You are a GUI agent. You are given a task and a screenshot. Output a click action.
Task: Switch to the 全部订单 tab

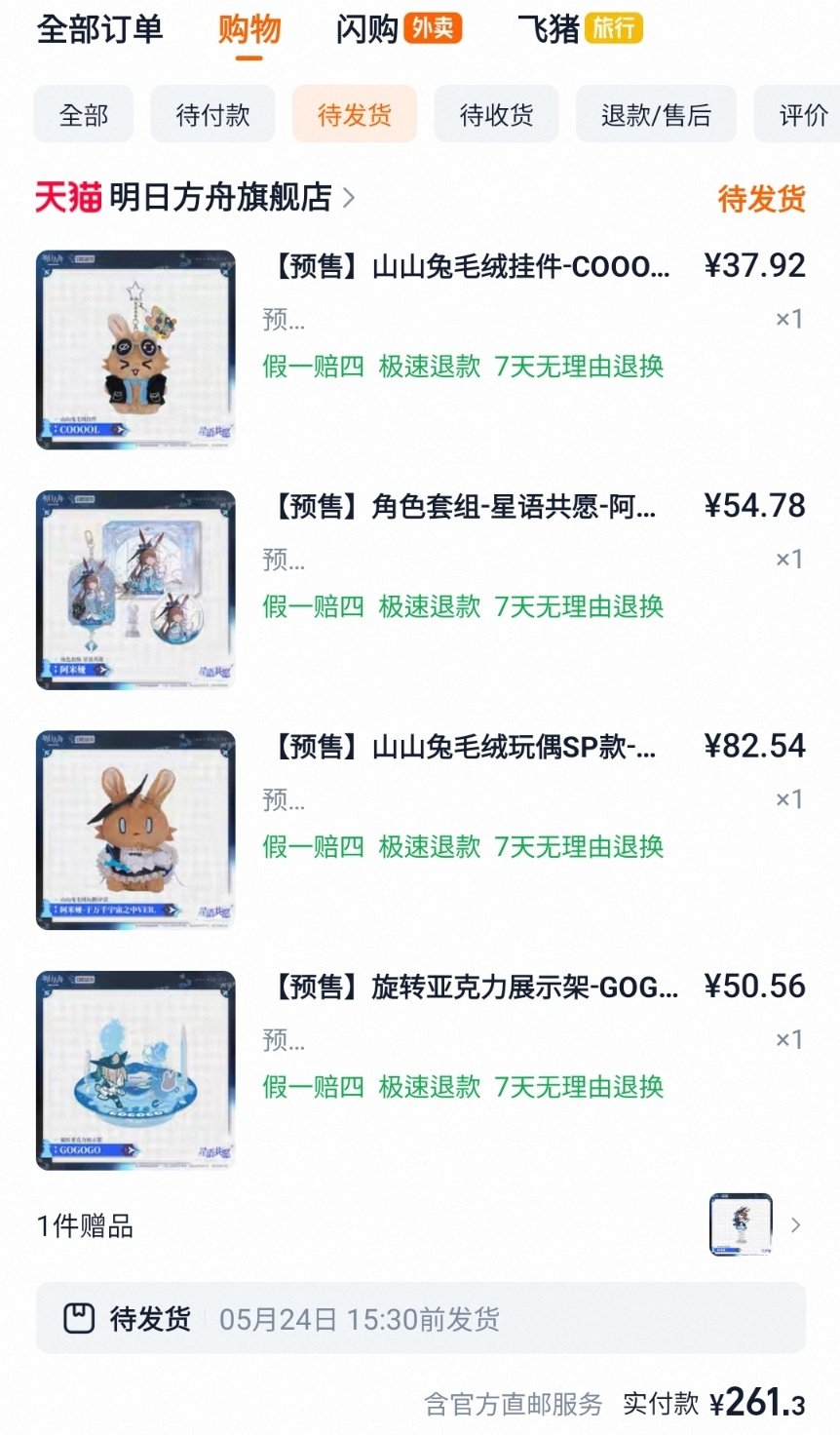click(99, 29)
